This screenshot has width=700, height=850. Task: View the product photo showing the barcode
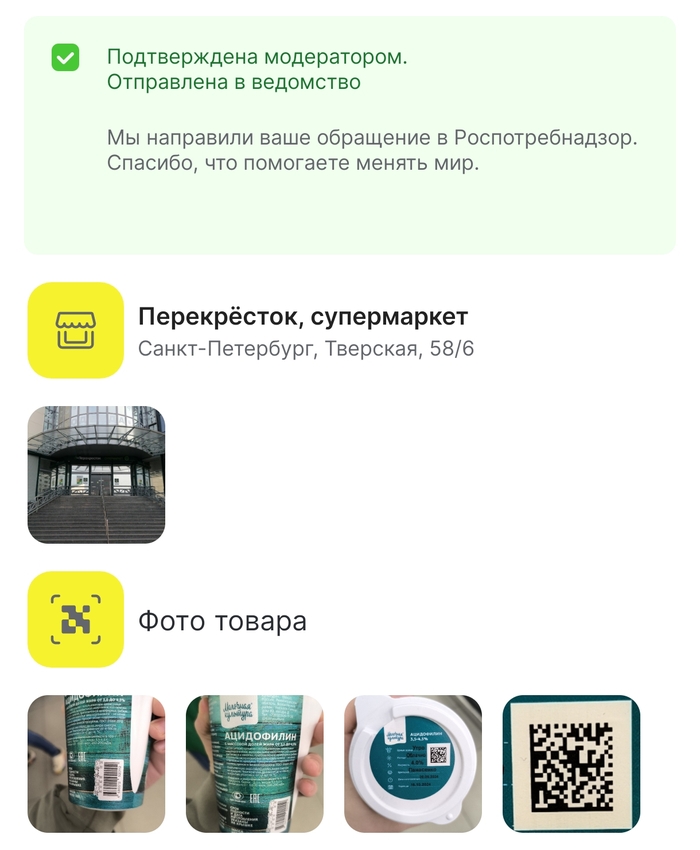(96, 764)
